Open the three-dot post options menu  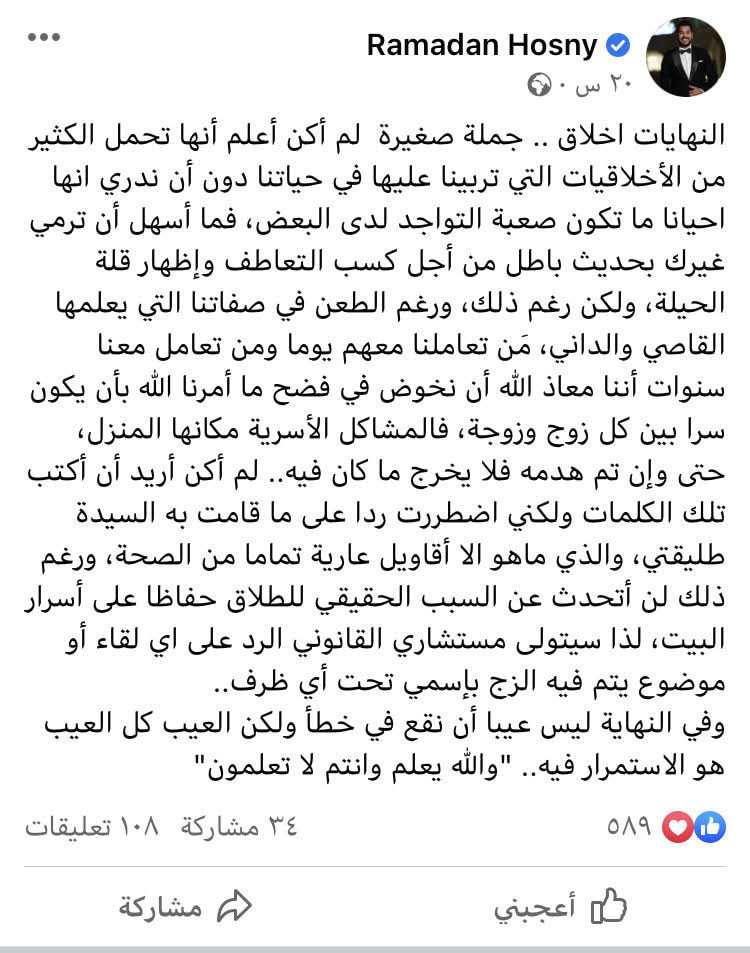(x=44, y=38)
